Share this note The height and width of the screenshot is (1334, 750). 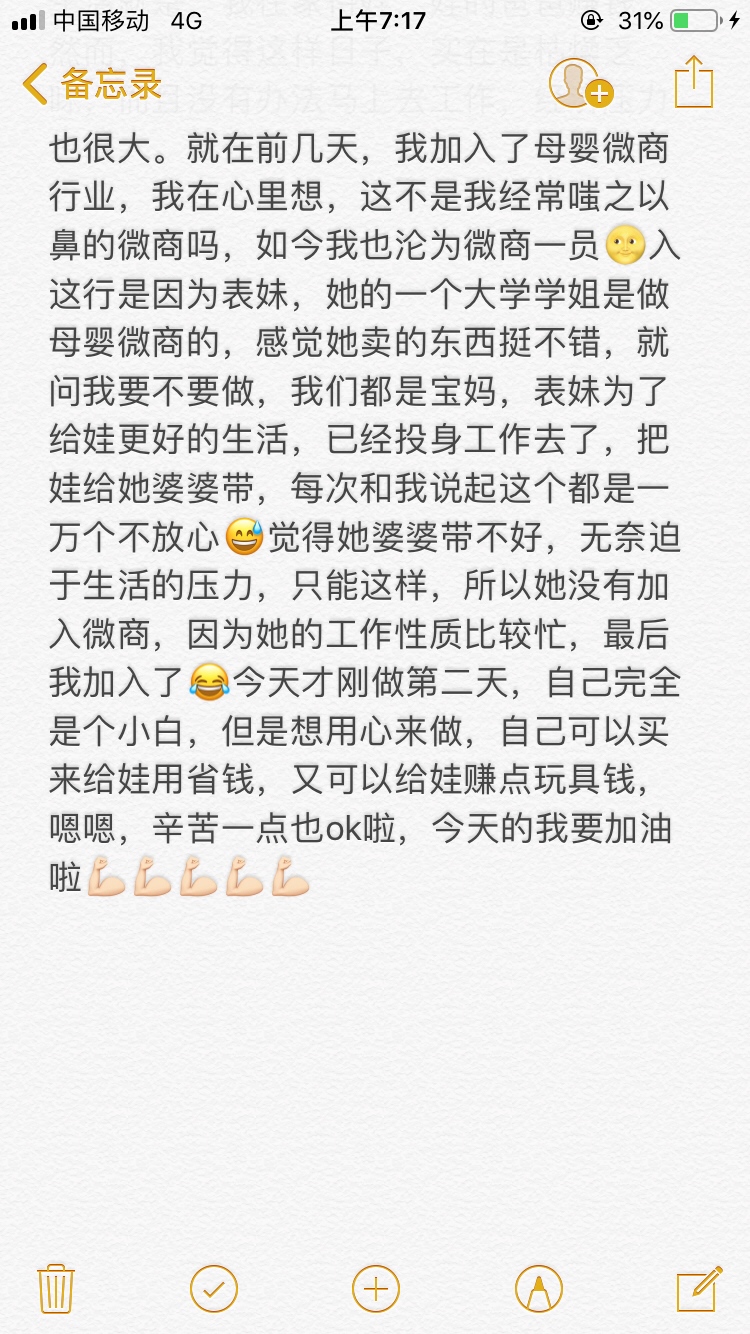693,82
